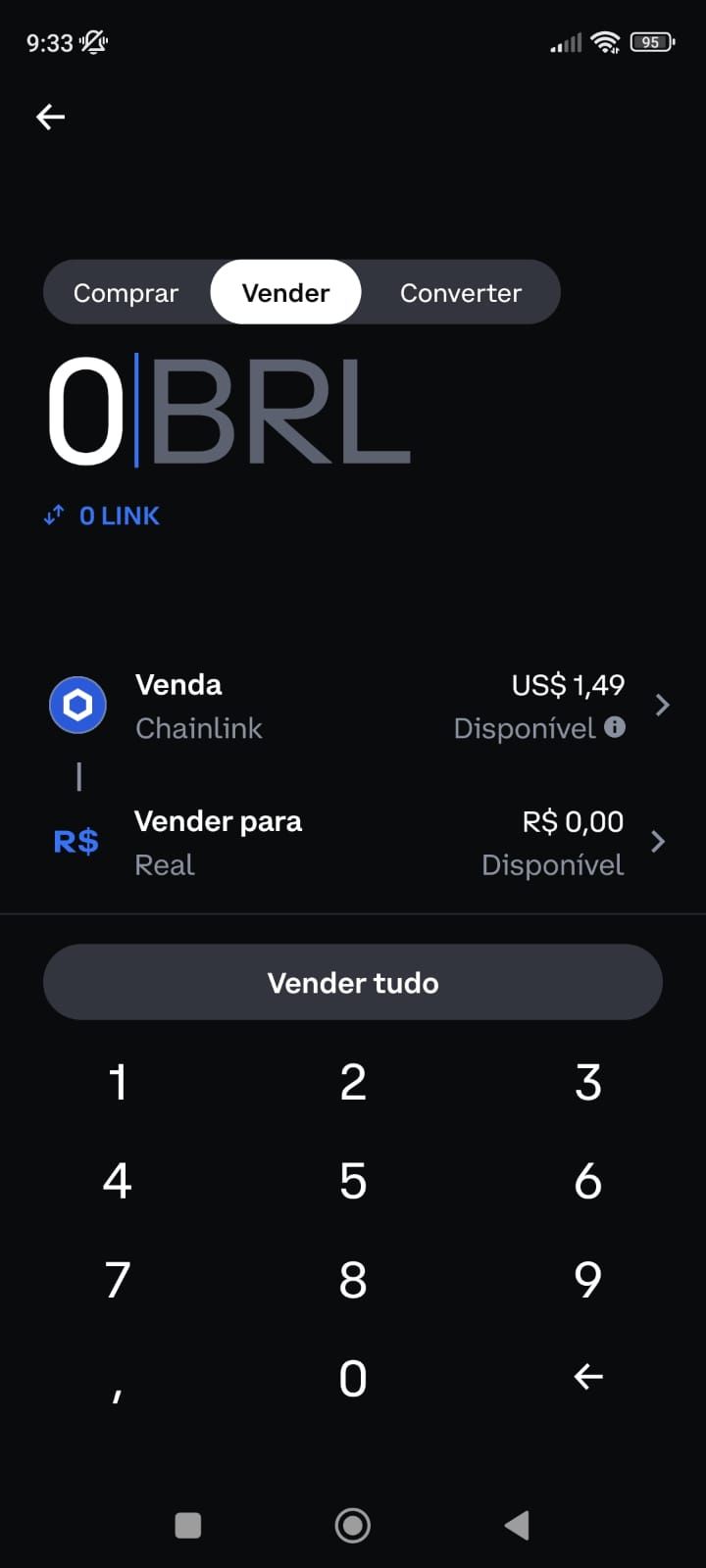The image size is (706, 1568).
Task: Swap units via the LINK toggle
Action: (x=102, y=515)
